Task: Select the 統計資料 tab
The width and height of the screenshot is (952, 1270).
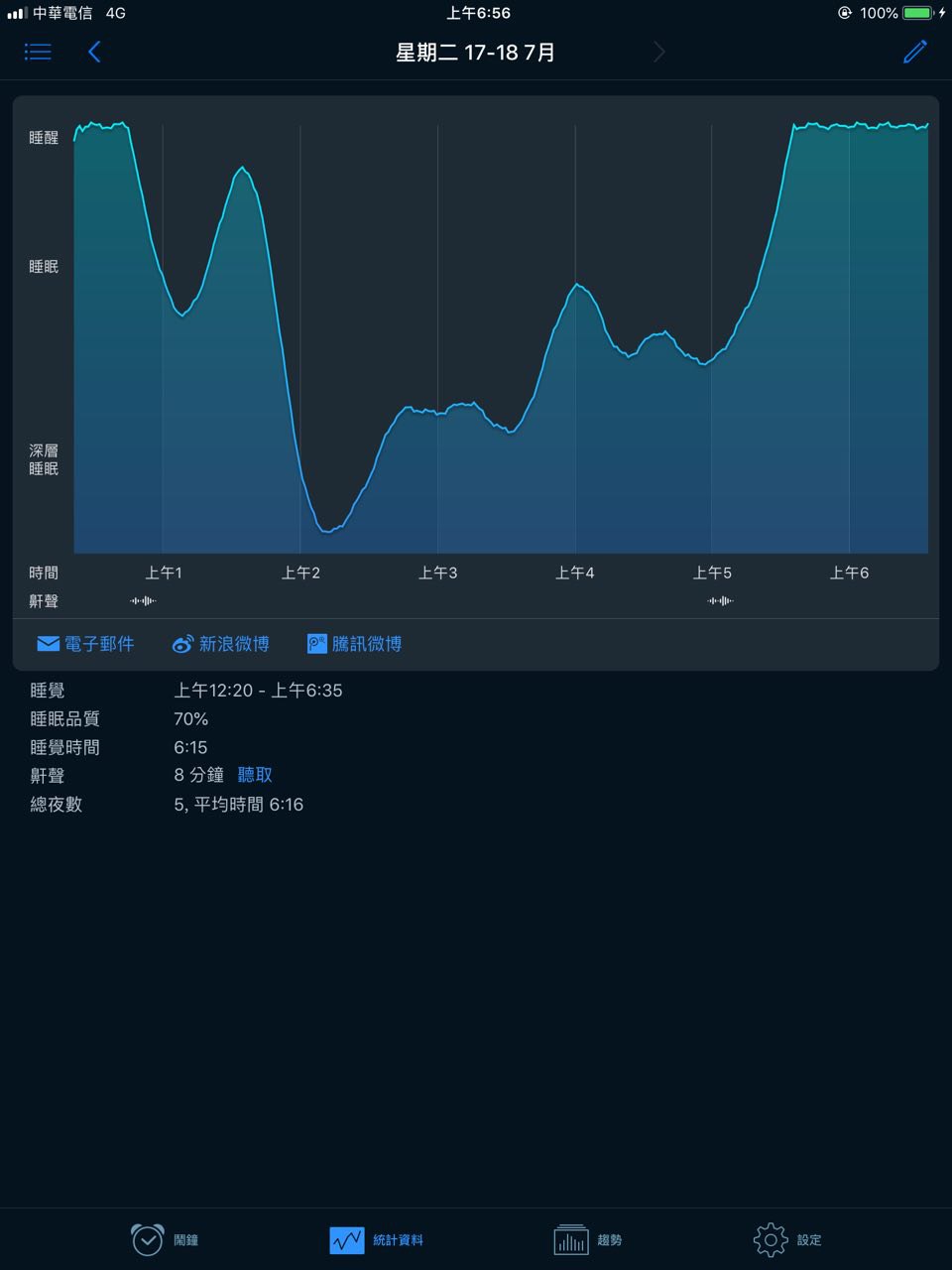Action: point(377,1240)
